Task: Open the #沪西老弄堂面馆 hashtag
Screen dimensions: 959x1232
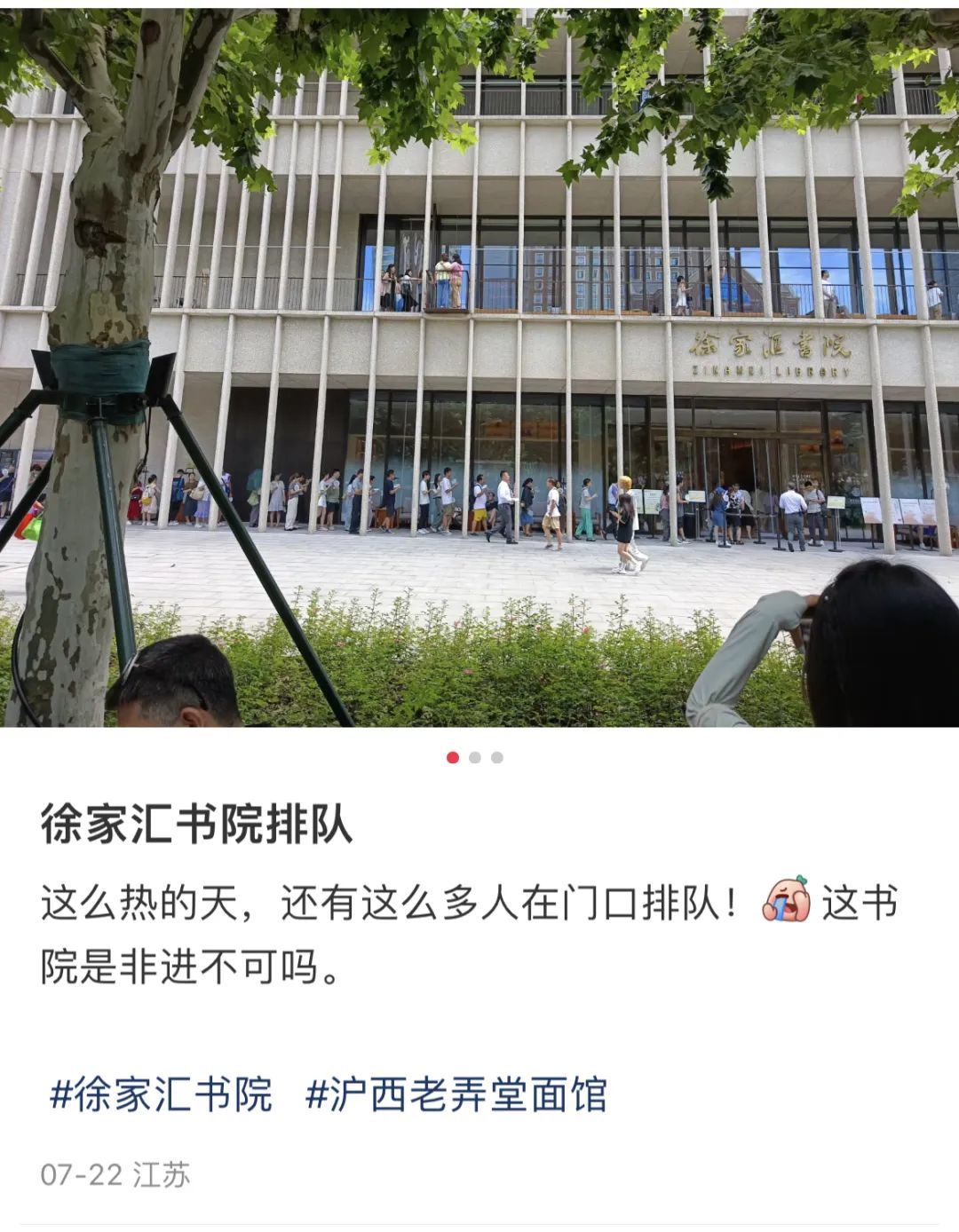Action: point(456,1094)
